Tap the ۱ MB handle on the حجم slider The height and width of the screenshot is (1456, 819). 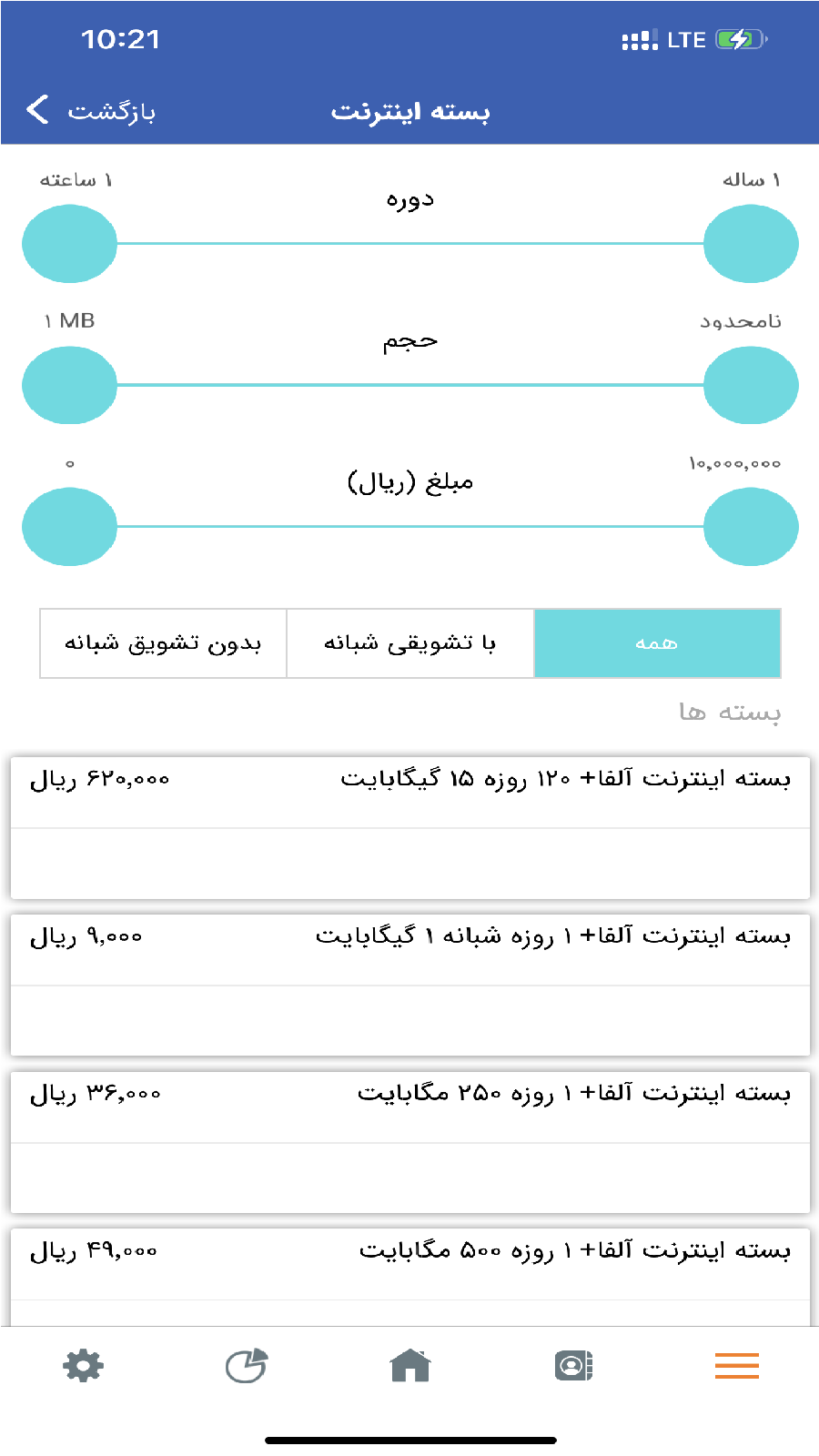(69, 385)
